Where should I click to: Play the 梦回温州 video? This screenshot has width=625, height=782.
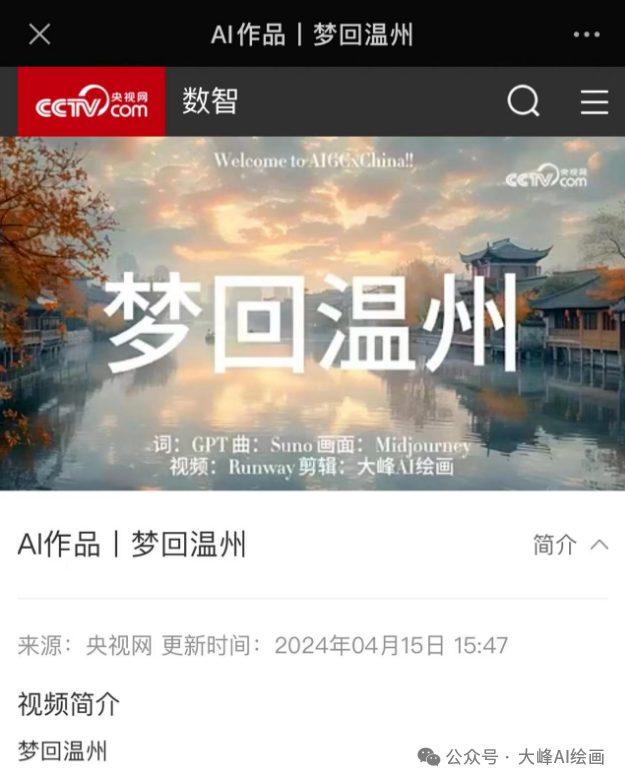(x=312, y=314)
